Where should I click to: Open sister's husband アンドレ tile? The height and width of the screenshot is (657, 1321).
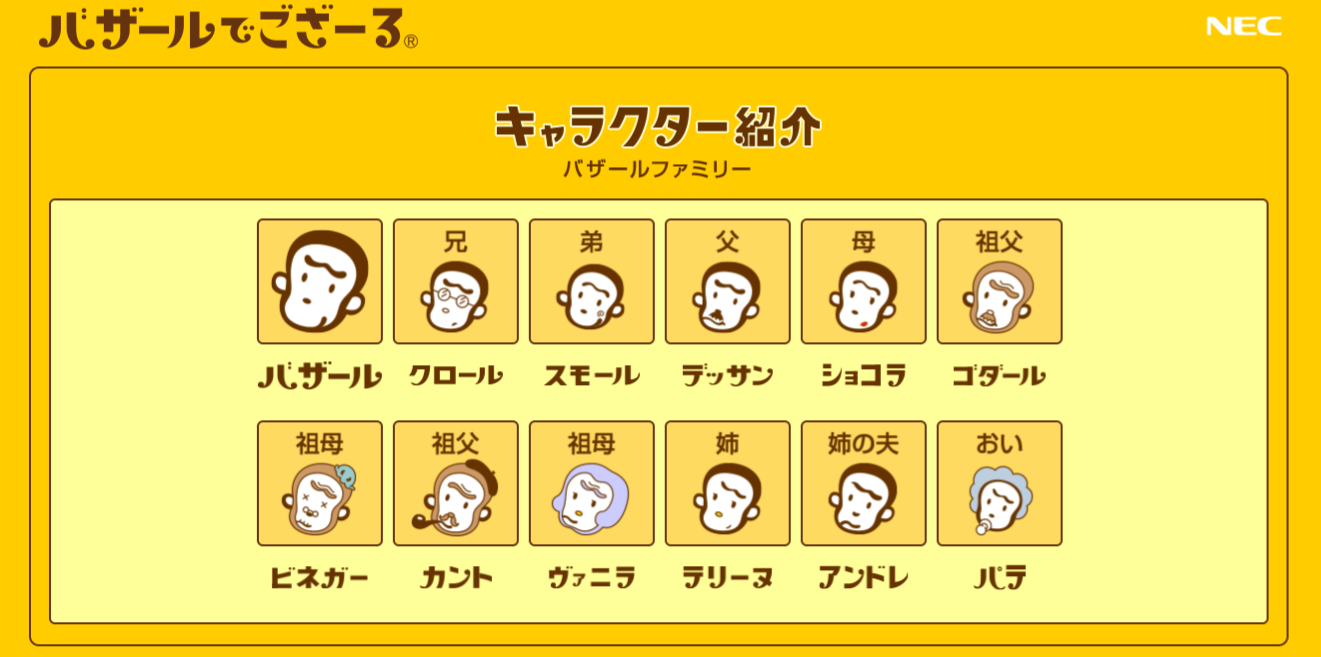pyautogui.click(x=864, y=484)
